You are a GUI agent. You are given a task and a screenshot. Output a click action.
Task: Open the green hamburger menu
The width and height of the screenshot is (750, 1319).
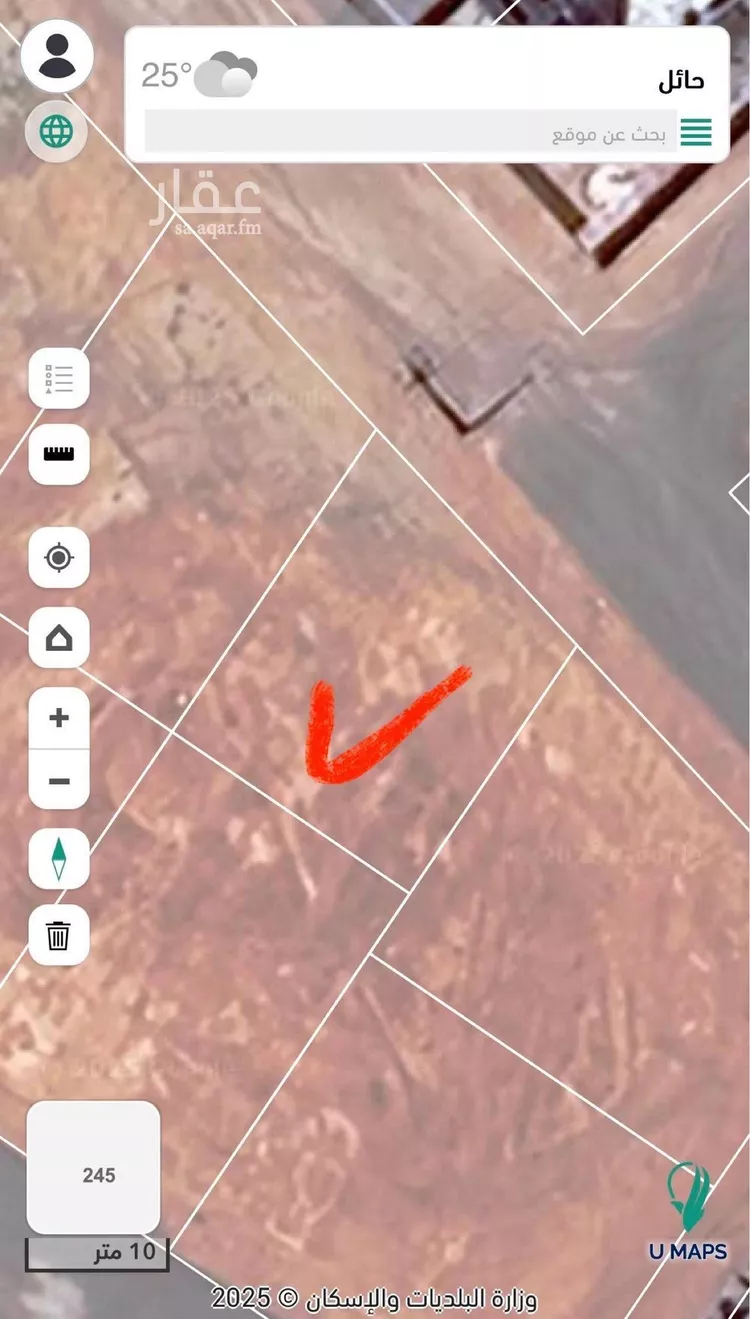[696, 132]
